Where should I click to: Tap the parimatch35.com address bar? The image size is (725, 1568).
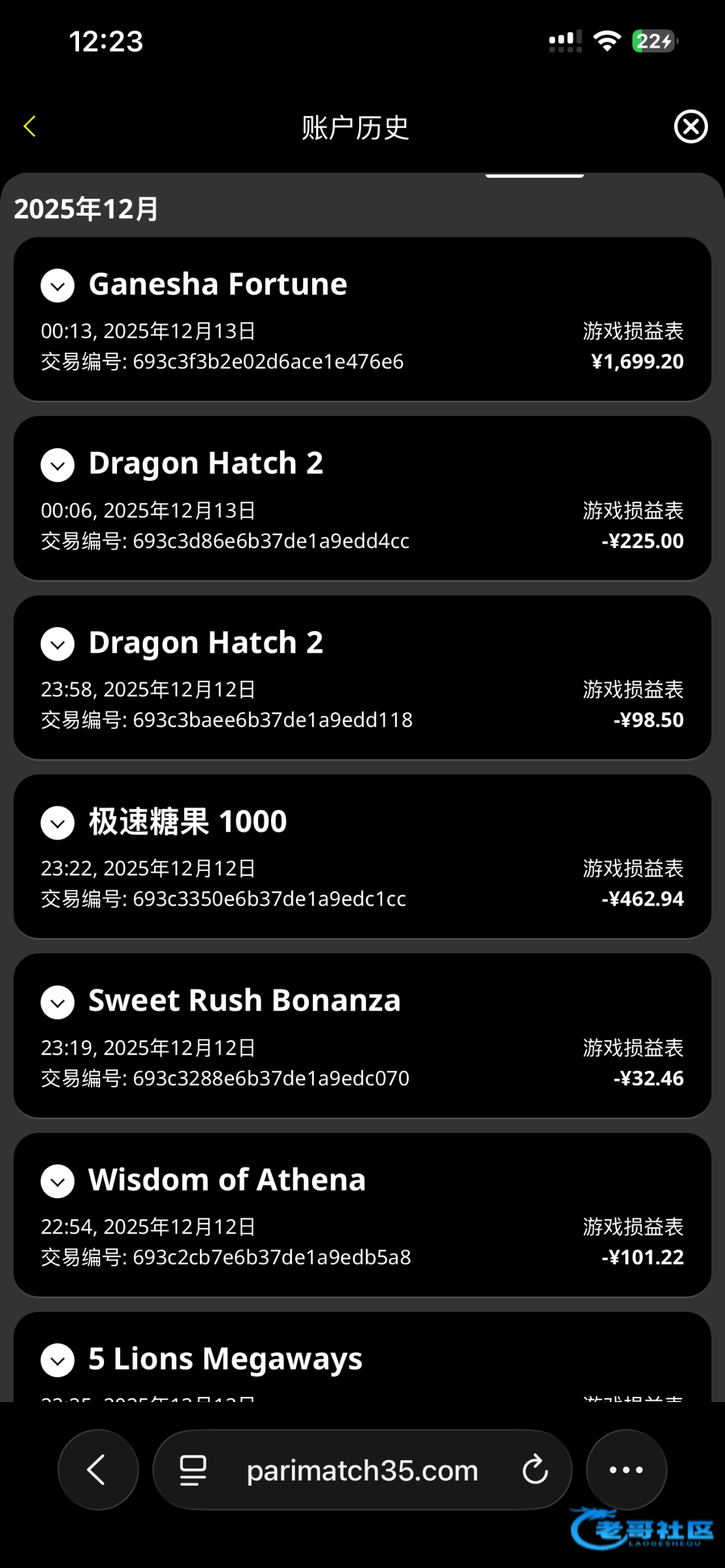coord(362,1470)
